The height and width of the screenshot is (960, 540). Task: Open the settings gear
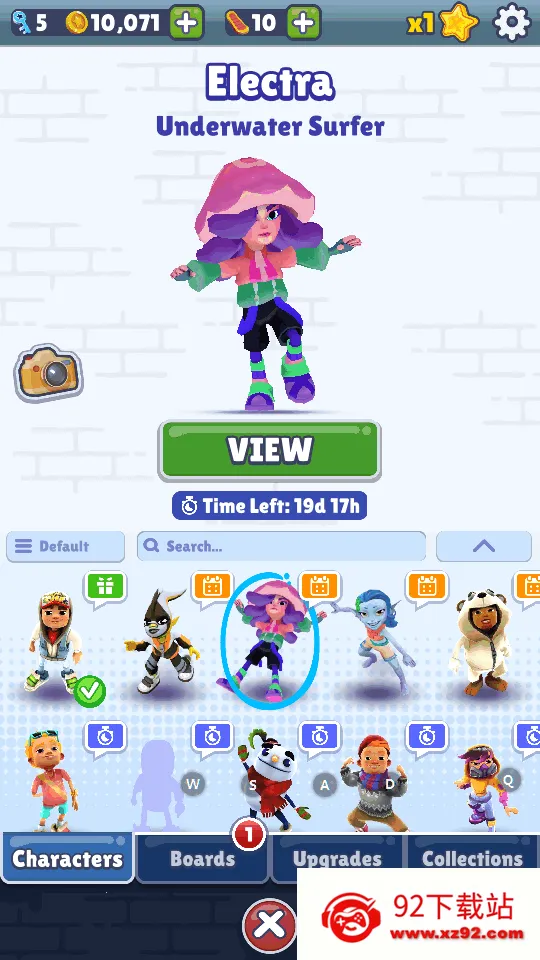tap(512, 23)
